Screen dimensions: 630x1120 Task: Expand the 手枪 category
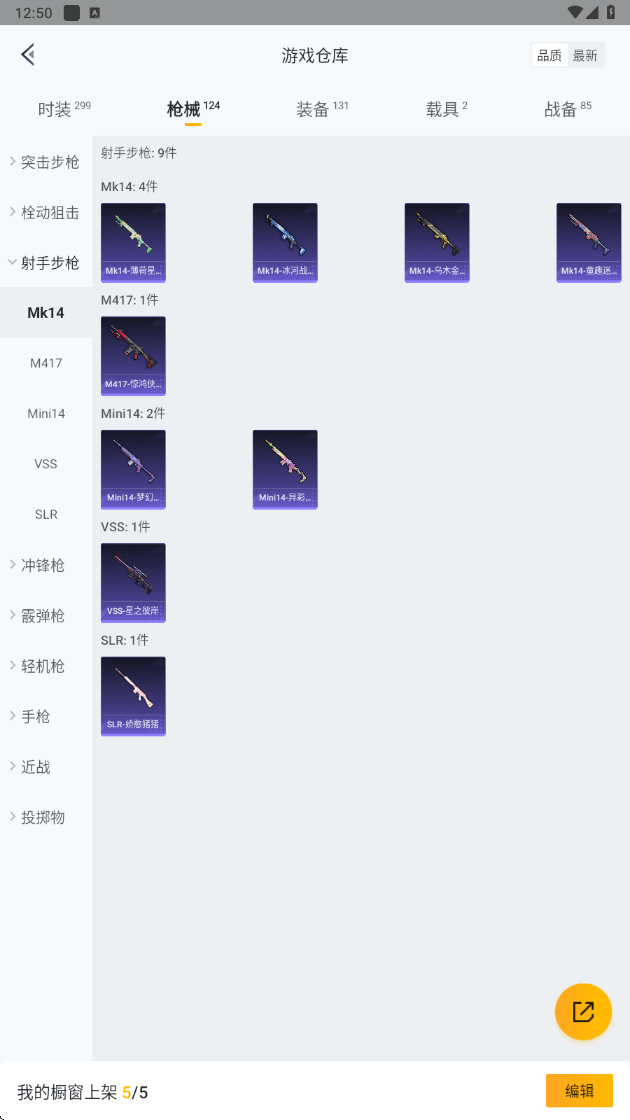pyautogui.click(x=35, y=716)
